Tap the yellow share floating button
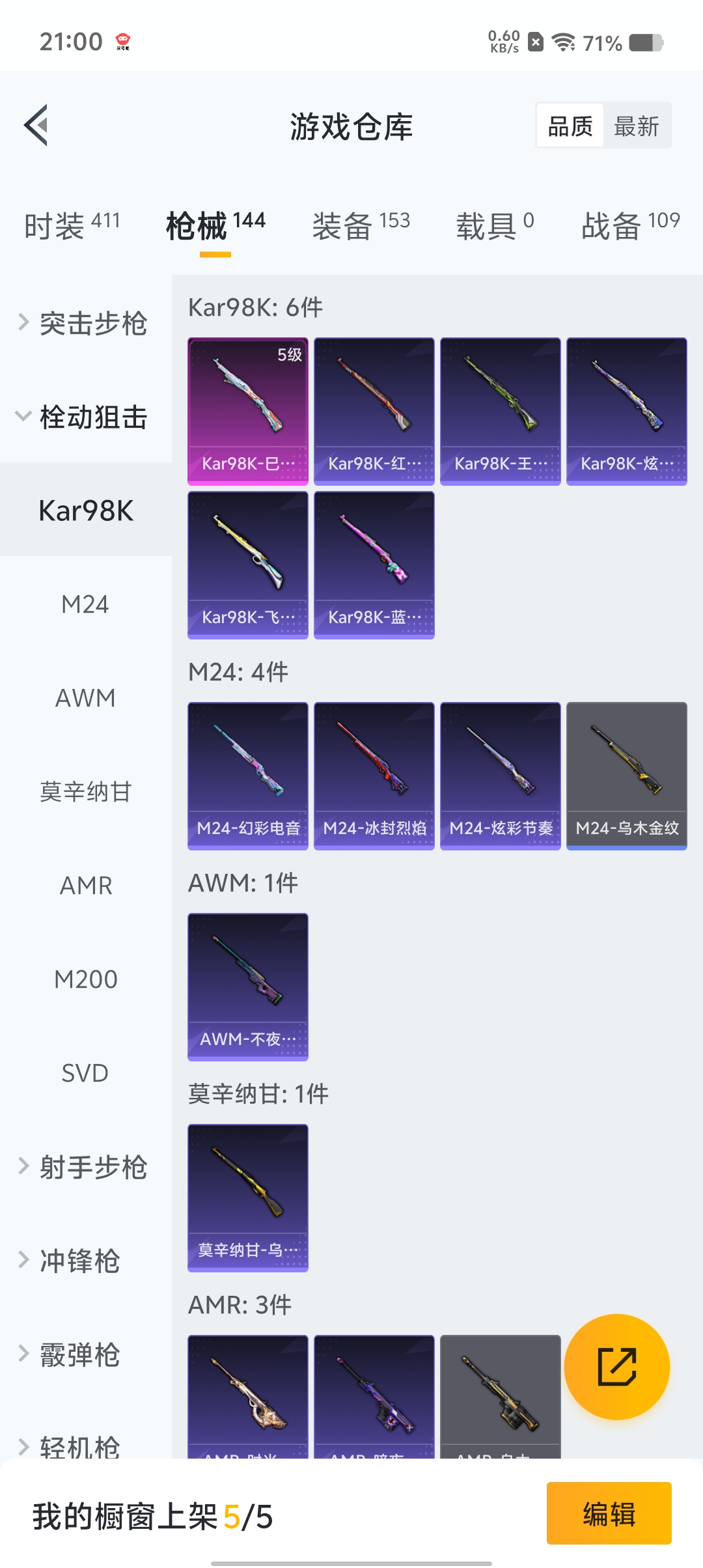This screenshot has width=703, height=1568. point(616,1366)
